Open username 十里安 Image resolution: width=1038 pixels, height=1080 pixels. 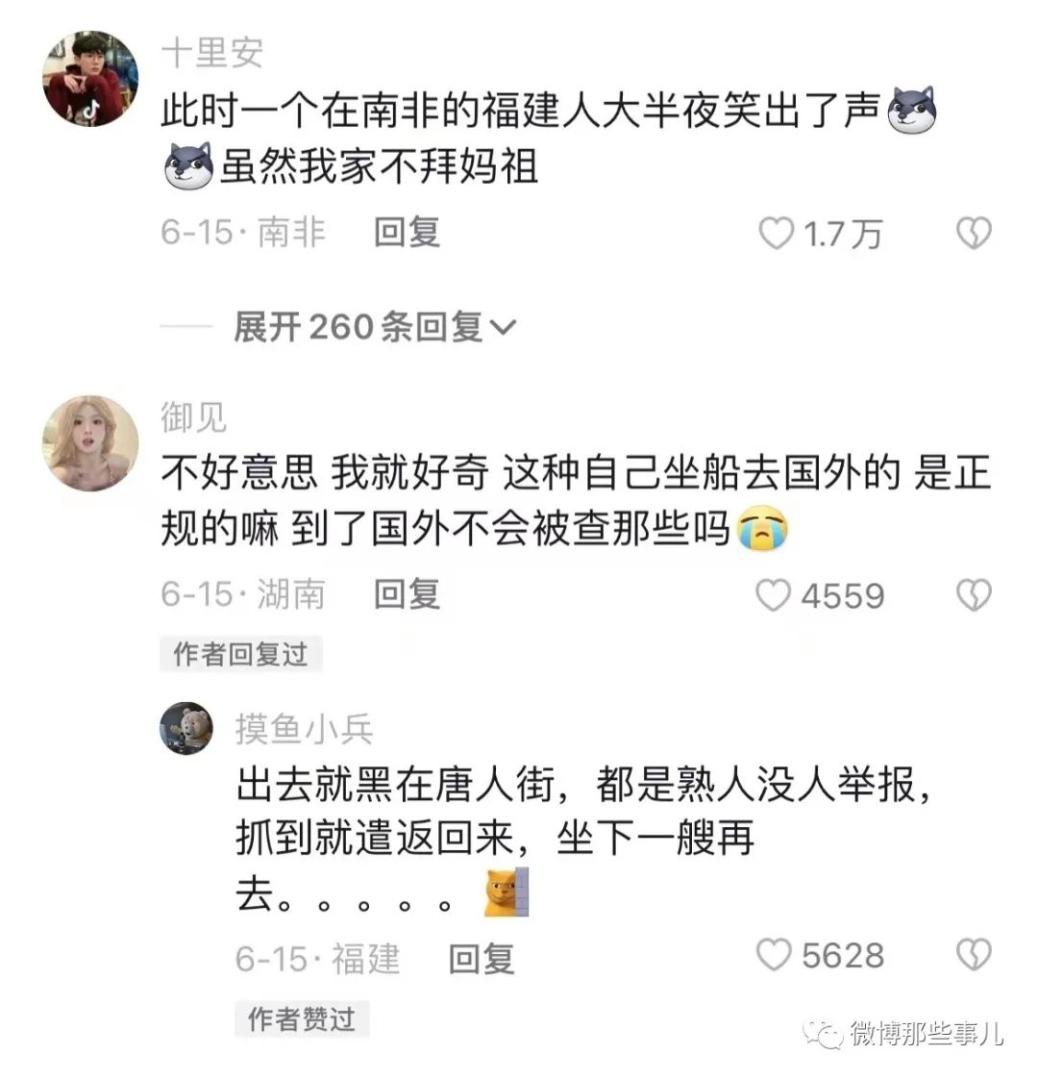click(211, 52)
